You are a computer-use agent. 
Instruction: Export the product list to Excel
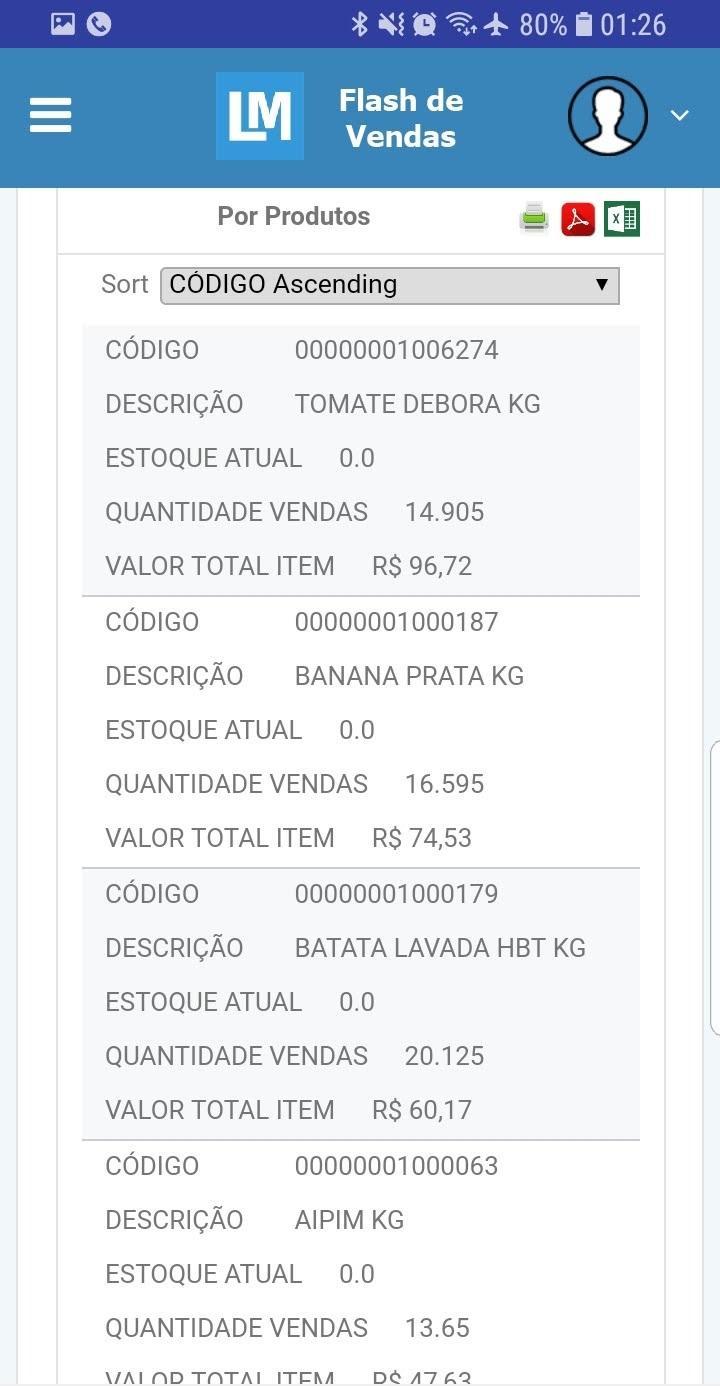622,218
